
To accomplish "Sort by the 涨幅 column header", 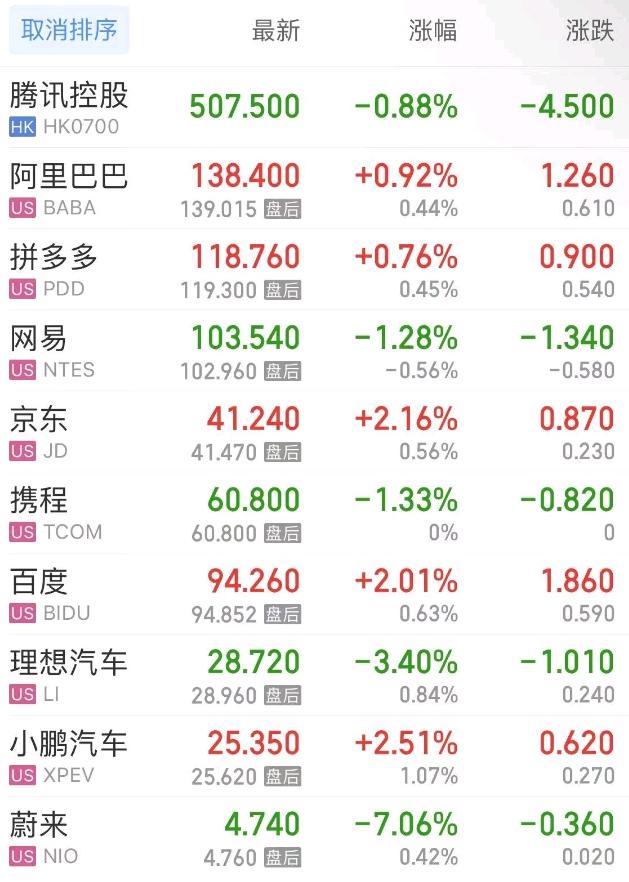I will tap(432, 31).
